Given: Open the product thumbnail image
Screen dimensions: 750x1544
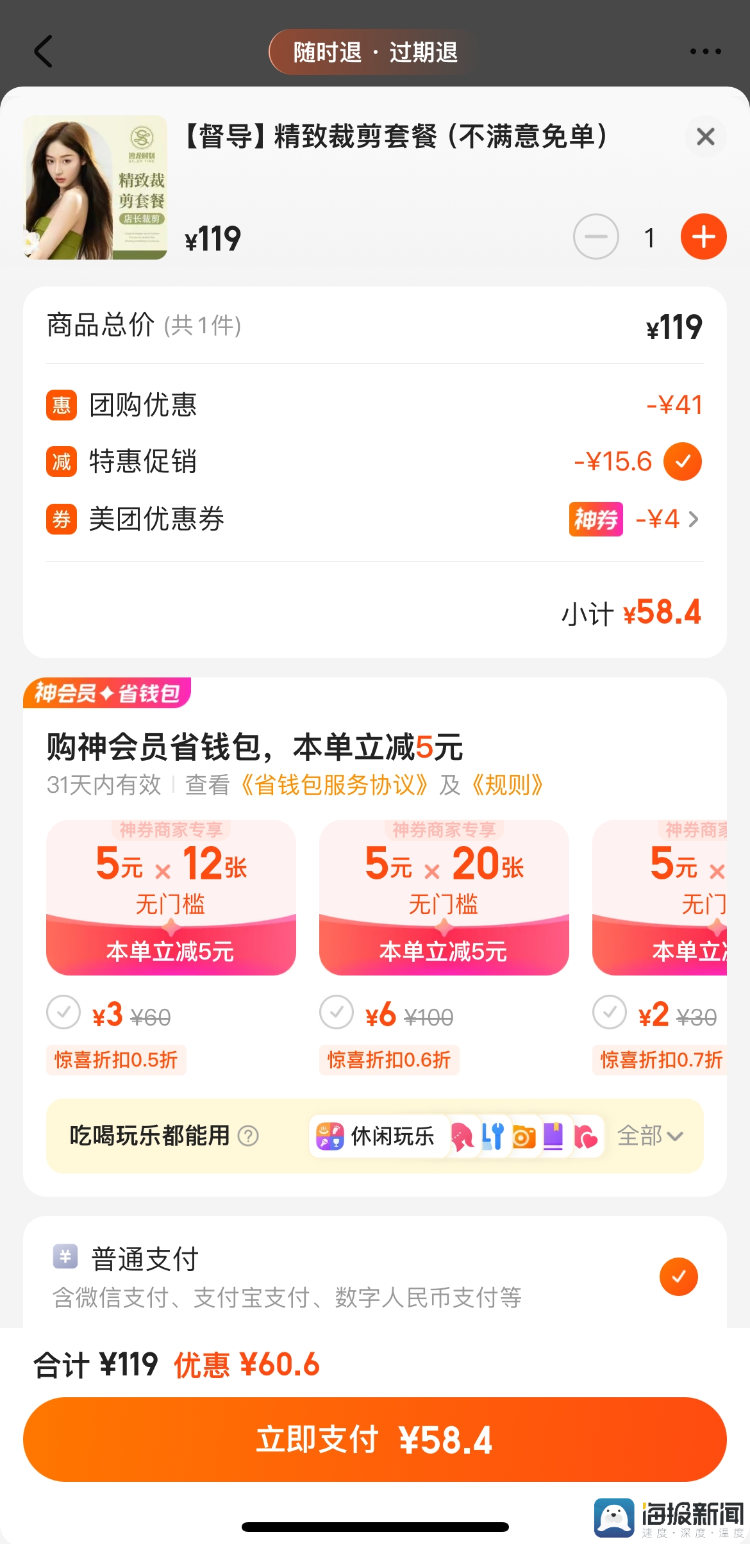Looking at the screenshot, I should pyautogui.click(x=96, y=188).
